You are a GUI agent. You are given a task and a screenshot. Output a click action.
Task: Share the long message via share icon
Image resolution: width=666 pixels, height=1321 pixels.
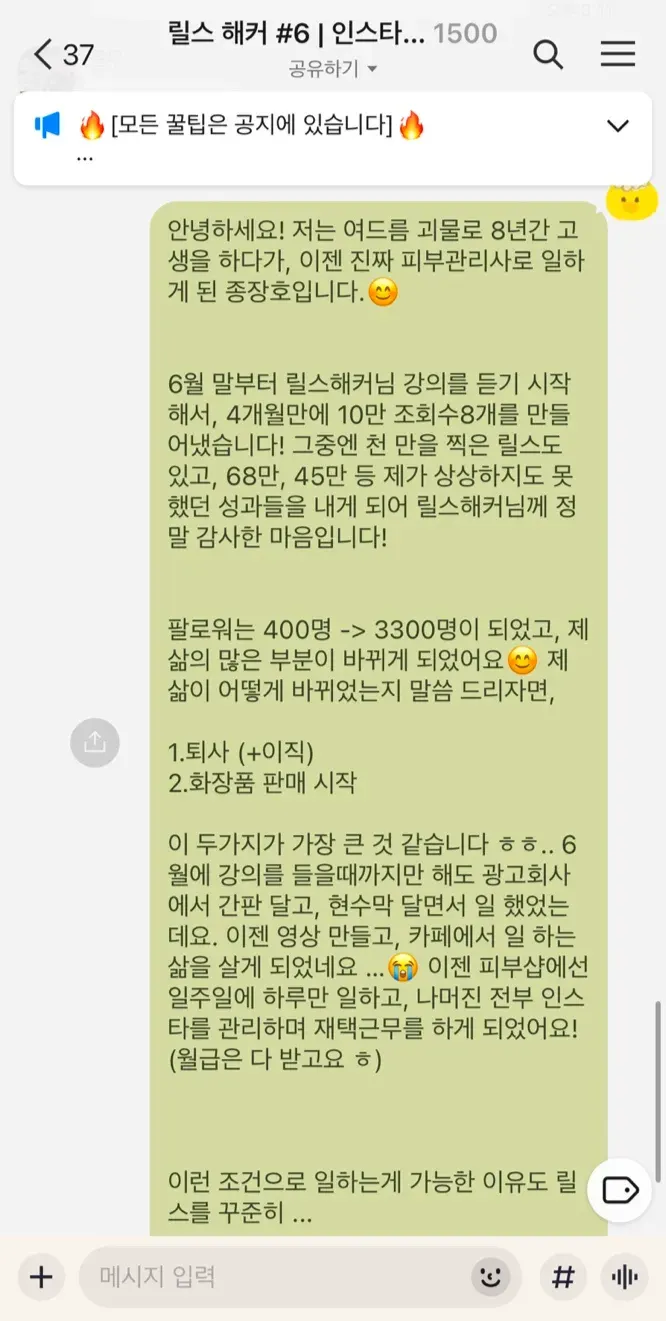pyautogui.click(x=95, y=742)
